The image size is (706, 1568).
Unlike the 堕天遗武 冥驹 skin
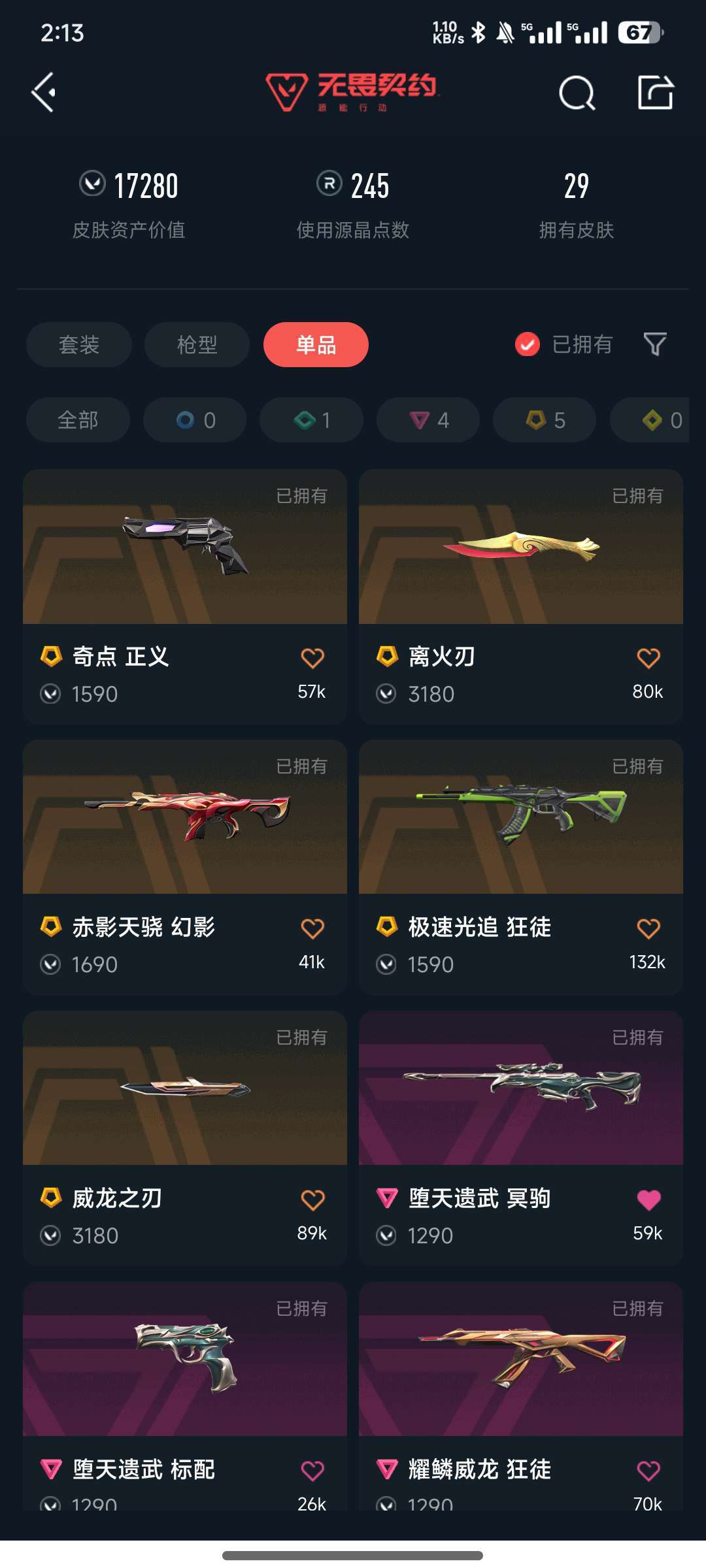tap(648, 1200)
